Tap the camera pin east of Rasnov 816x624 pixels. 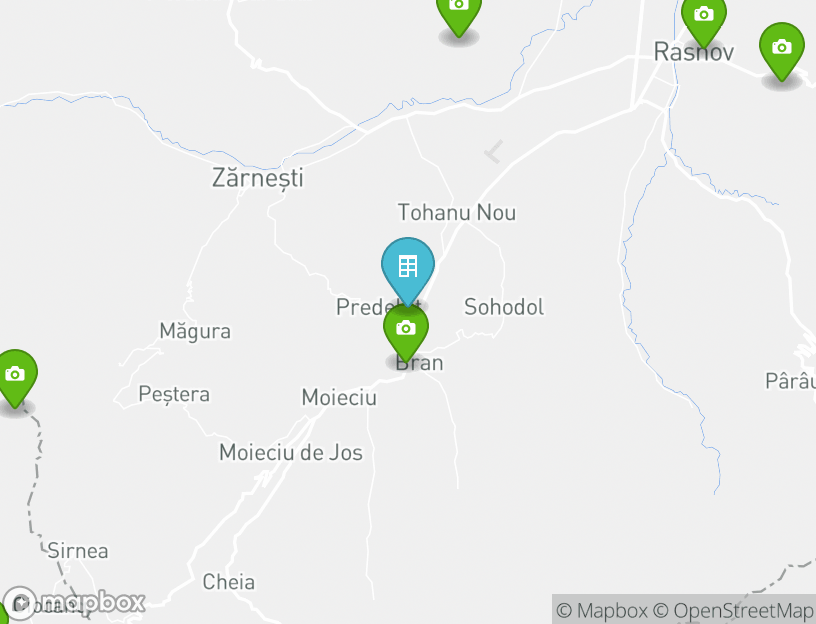781,48
